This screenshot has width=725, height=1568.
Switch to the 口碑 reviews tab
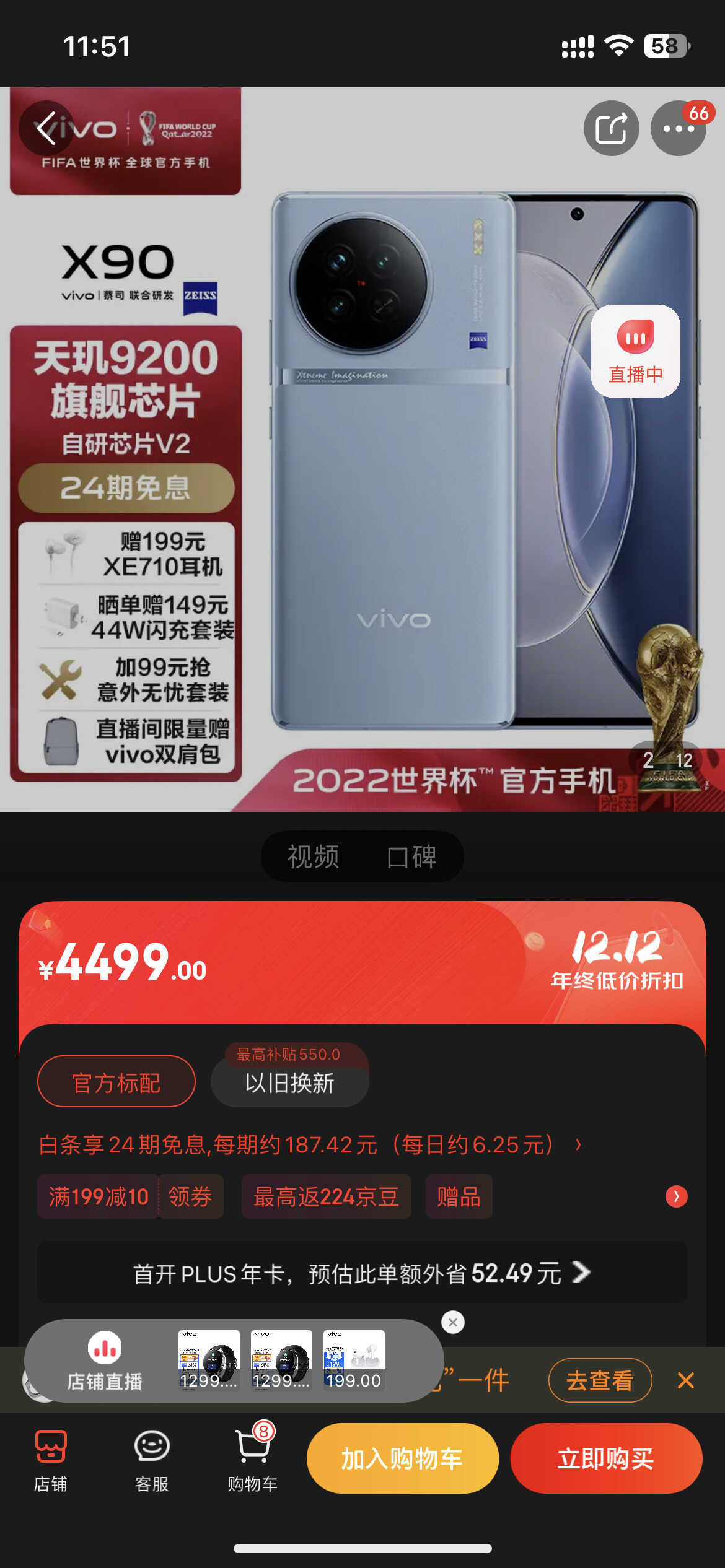tap(412, 856)
